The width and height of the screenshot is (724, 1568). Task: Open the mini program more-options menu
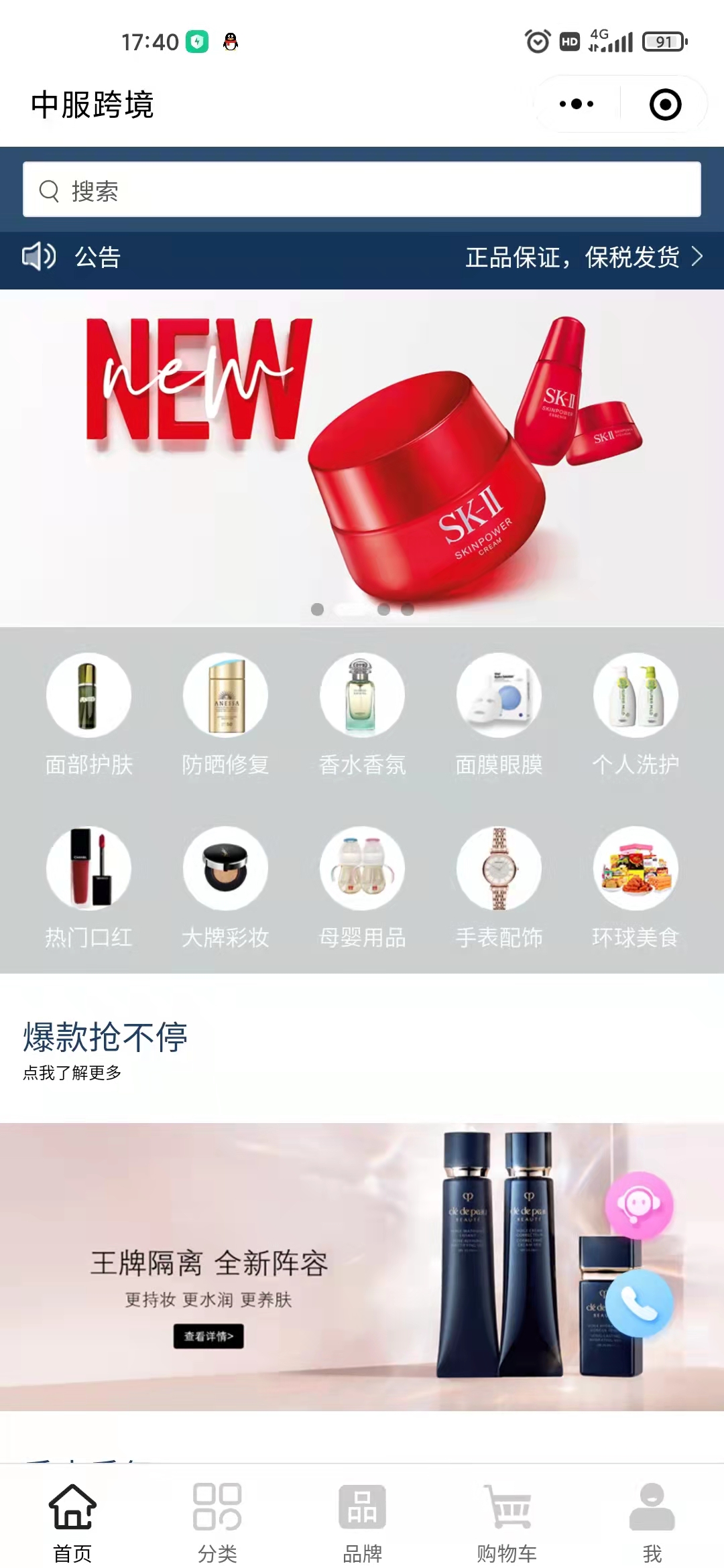577,104
